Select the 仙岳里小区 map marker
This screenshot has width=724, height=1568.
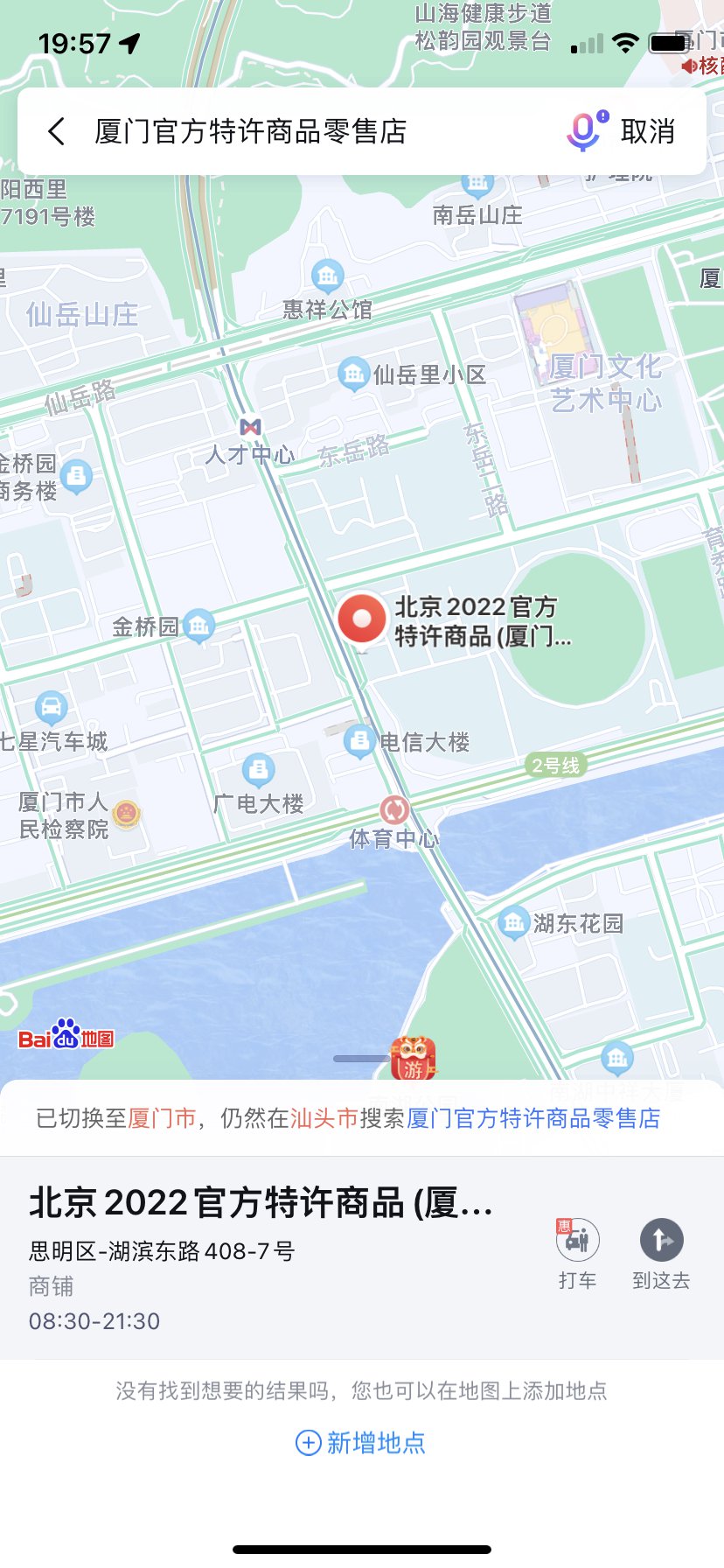coord(353,374)
